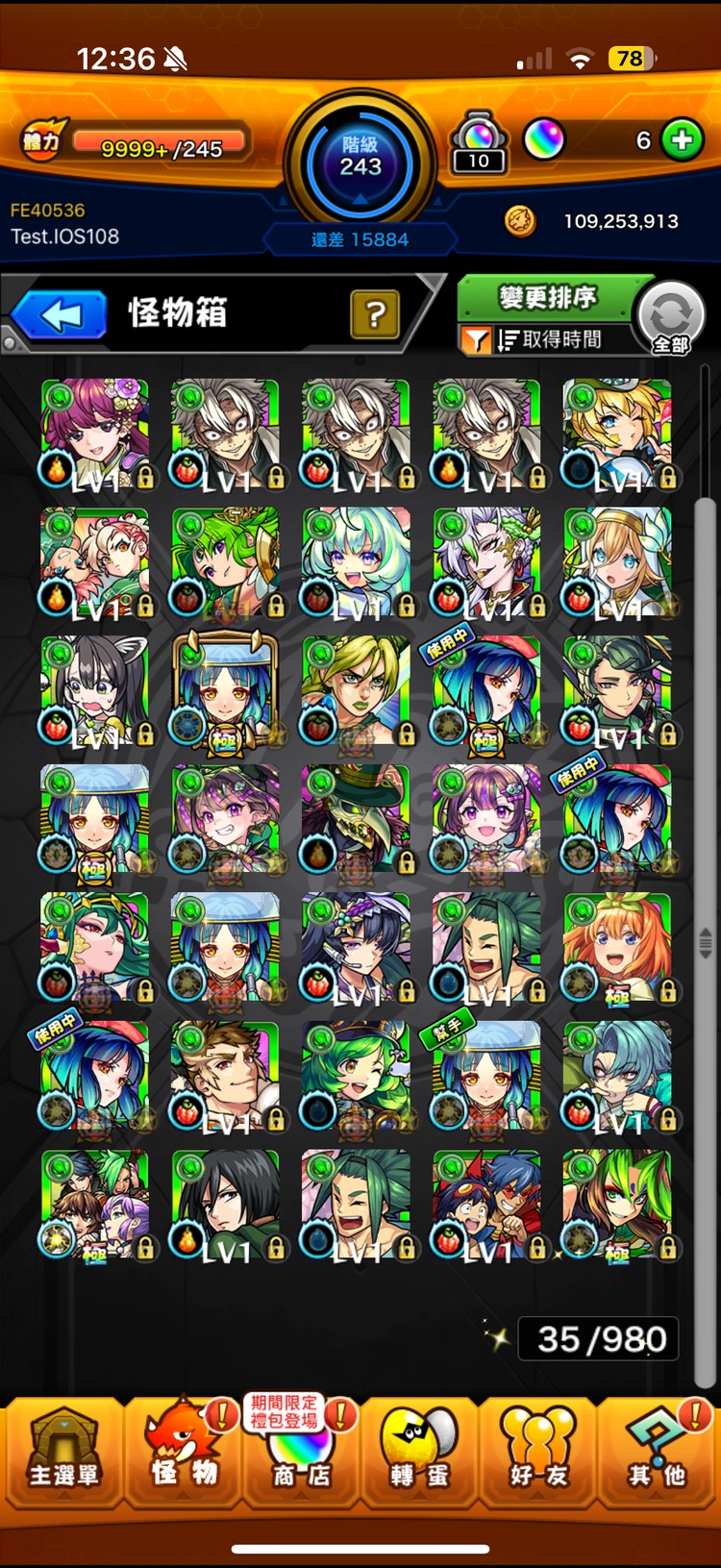Screen dimensions: 721x1568
Task: Tap the 全部 refresh filter button
Action: point(671,318)
